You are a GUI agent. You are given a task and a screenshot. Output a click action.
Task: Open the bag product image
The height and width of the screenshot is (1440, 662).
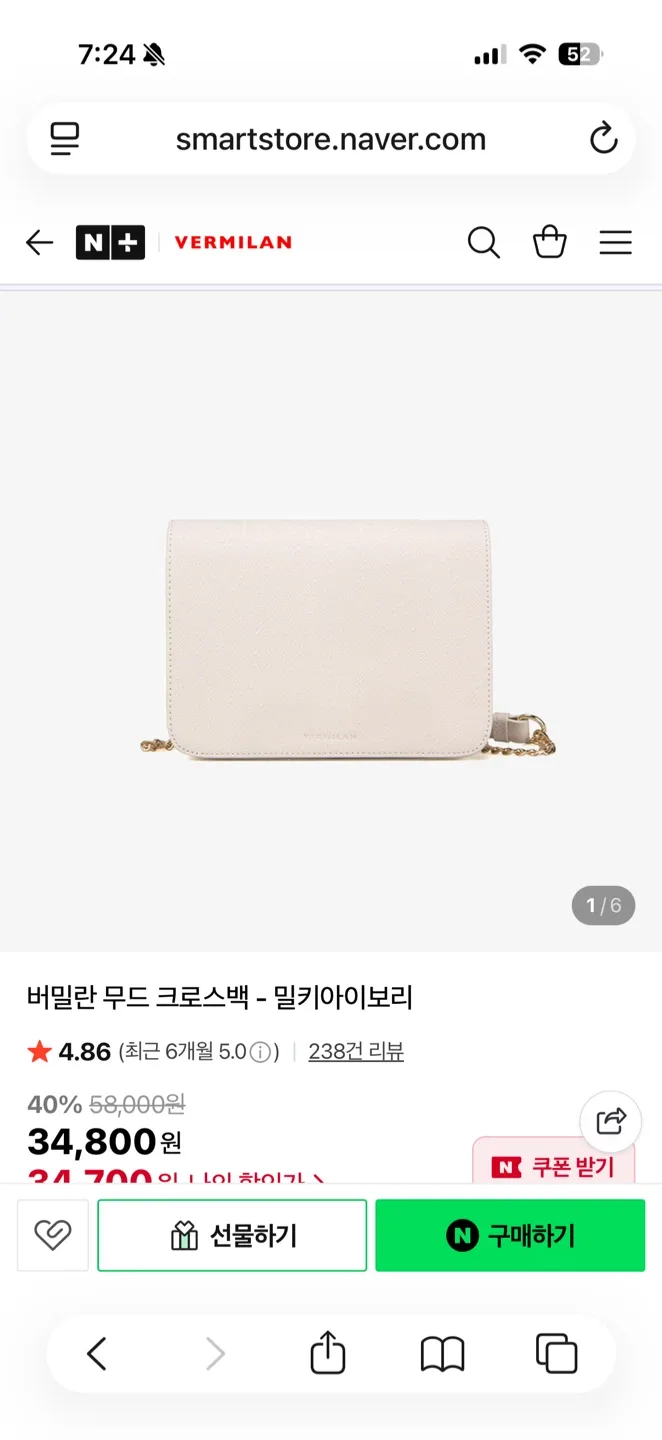(330, 640)
